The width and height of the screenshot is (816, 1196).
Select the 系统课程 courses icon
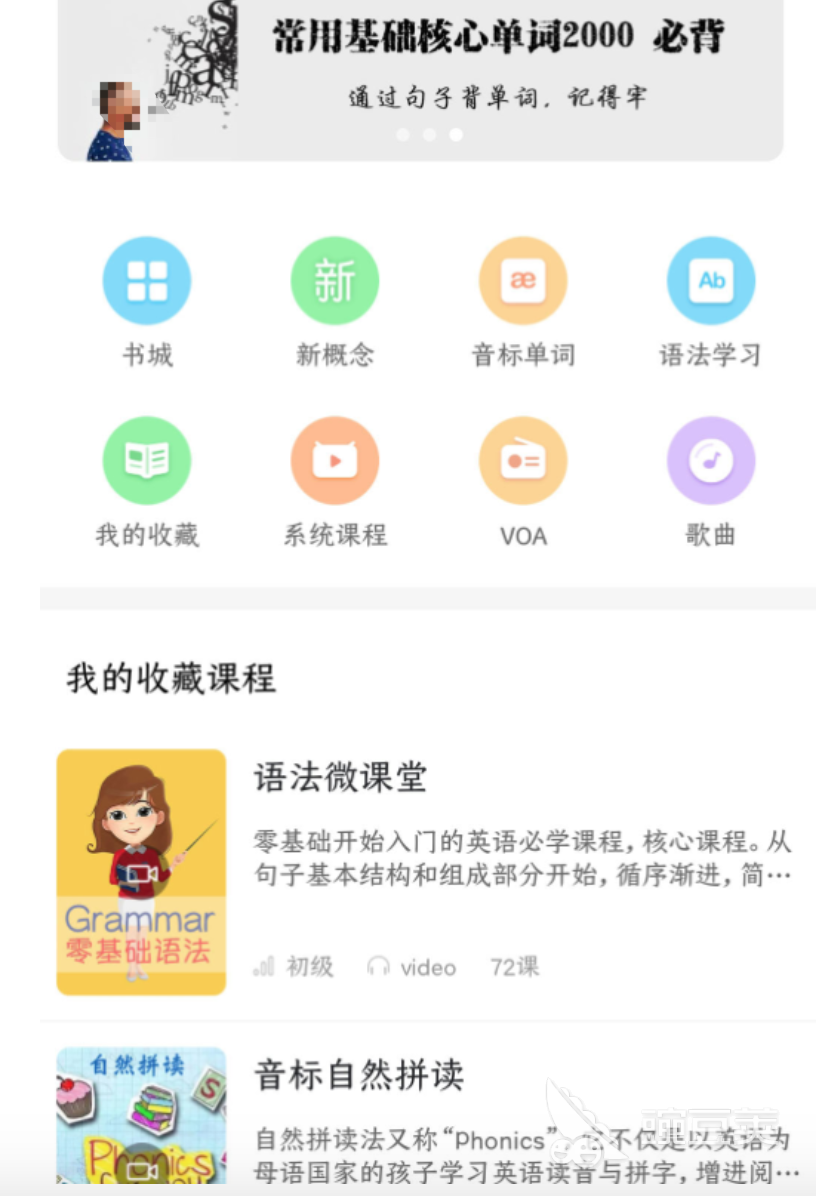tap(334, 460)
